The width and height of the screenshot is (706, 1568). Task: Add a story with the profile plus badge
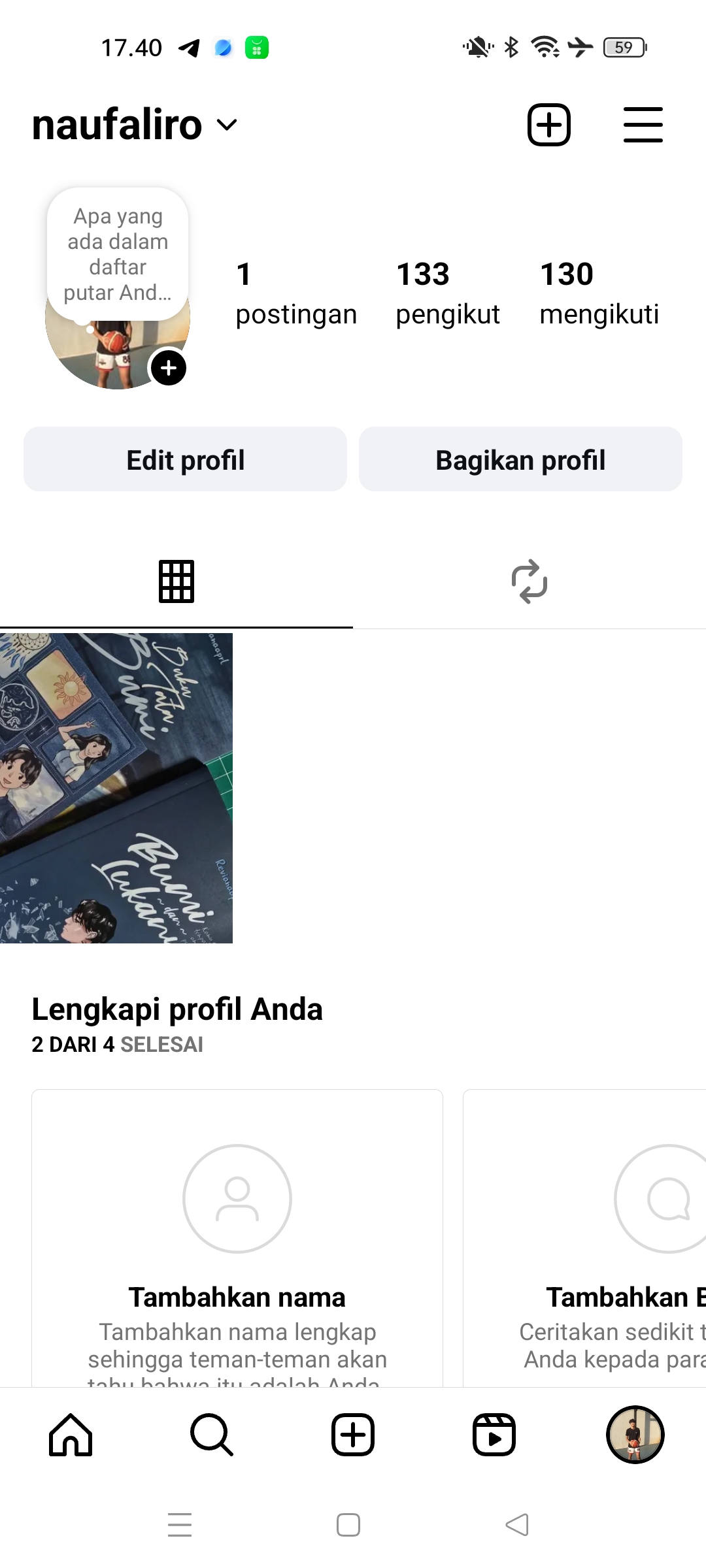pos(169,368)
